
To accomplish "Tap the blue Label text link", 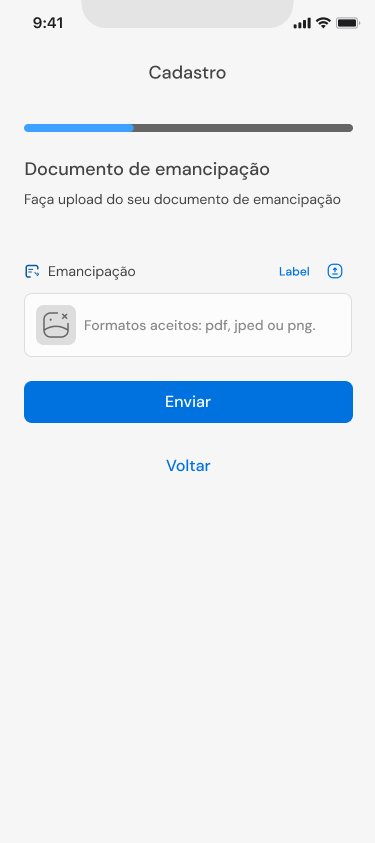I will [294, 272].
